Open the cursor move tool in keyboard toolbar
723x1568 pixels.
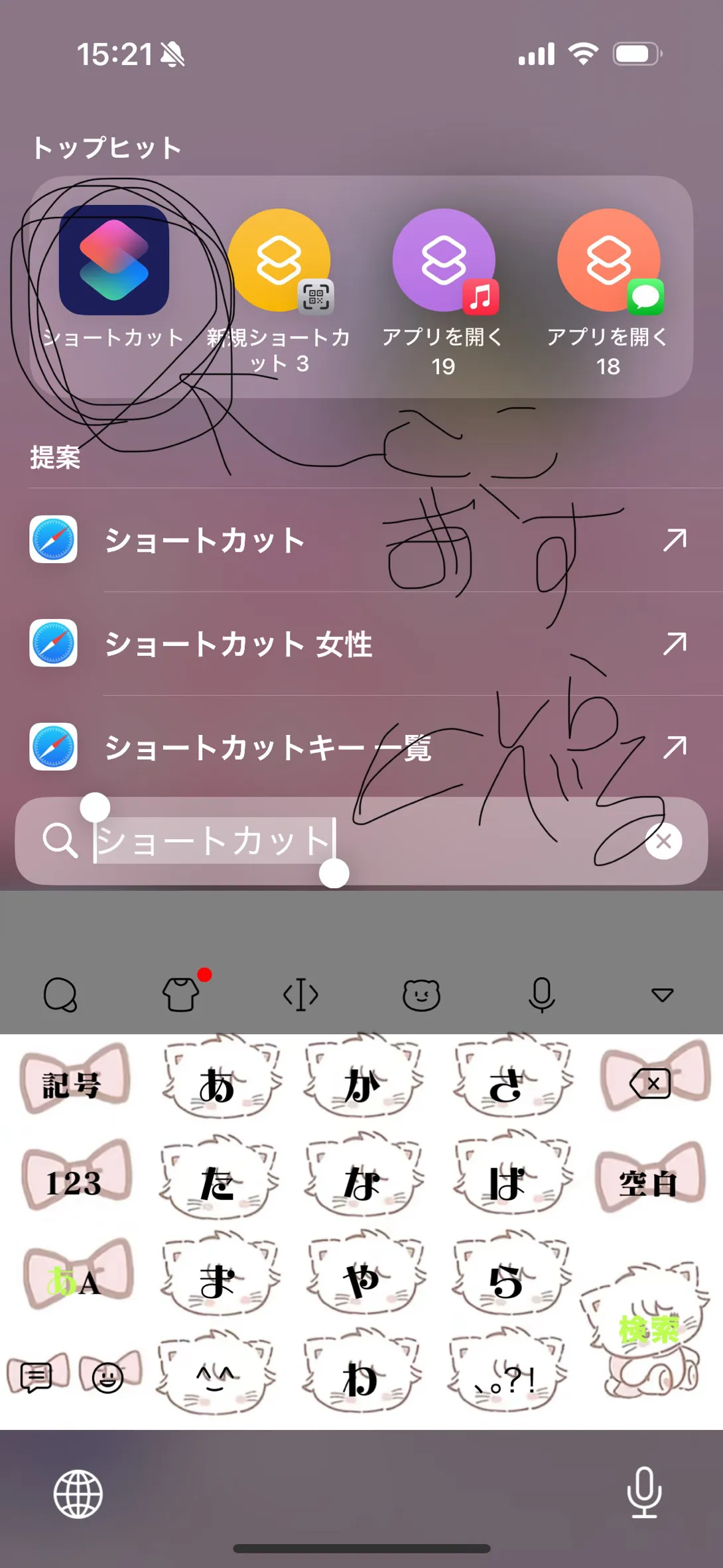tap(300, 995)
